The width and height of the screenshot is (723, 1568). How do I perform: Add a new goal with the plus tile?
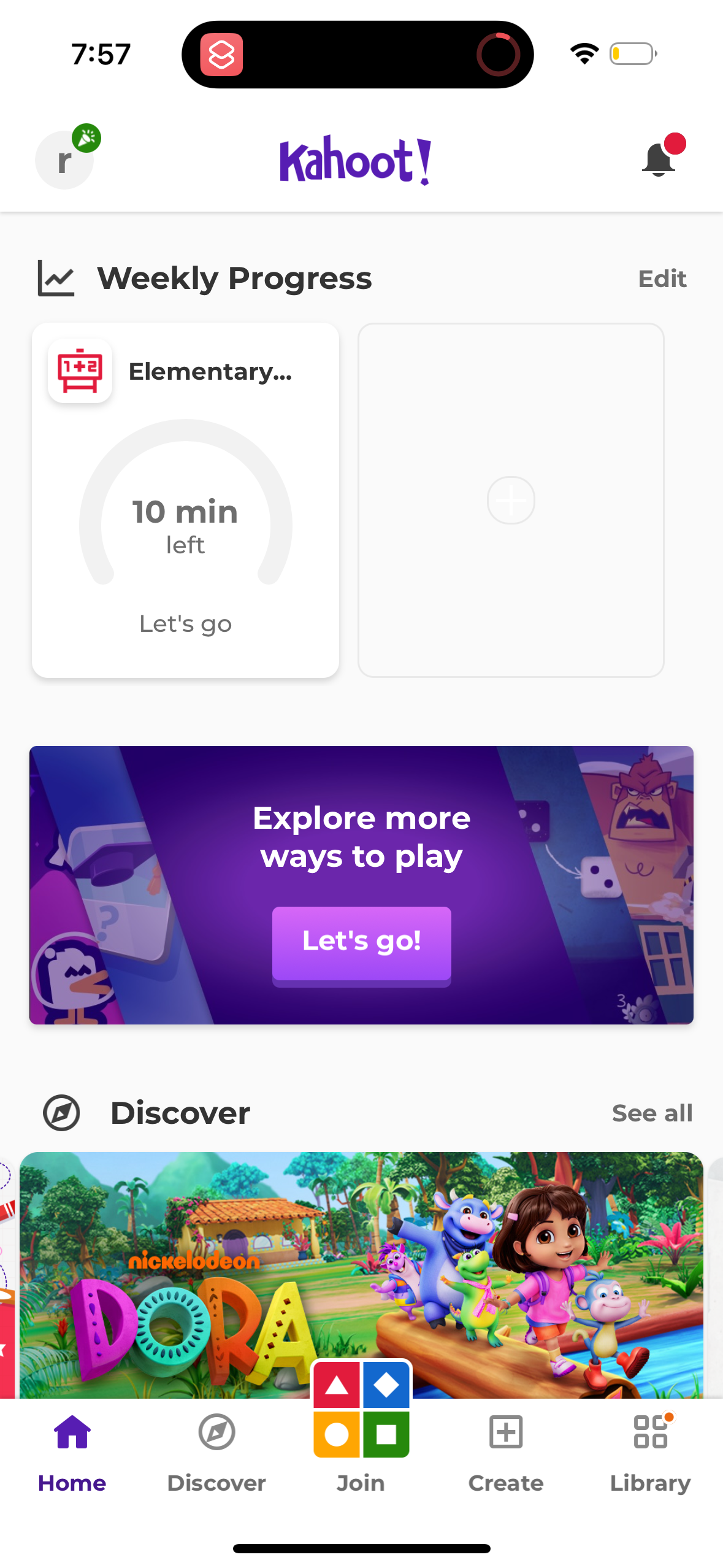pos(511,500)
